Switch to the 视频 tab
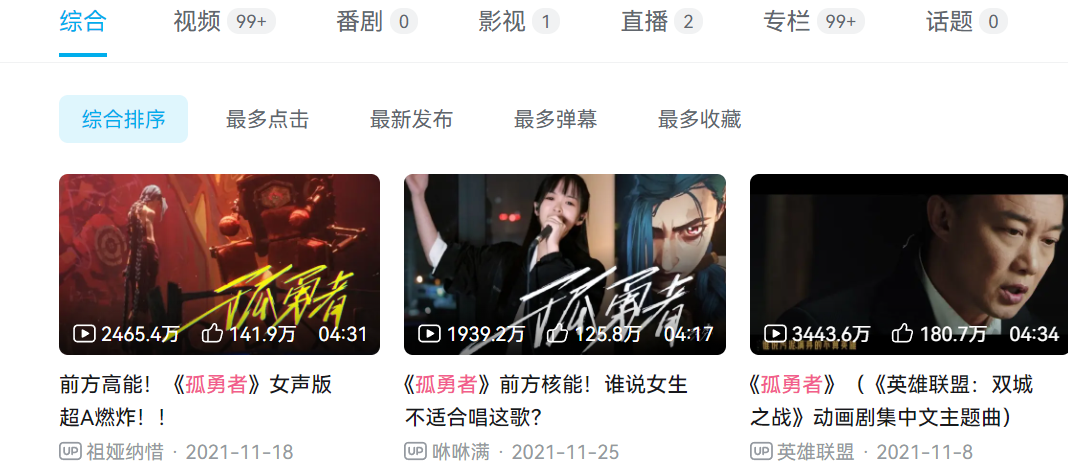 [x=197, y=22]
